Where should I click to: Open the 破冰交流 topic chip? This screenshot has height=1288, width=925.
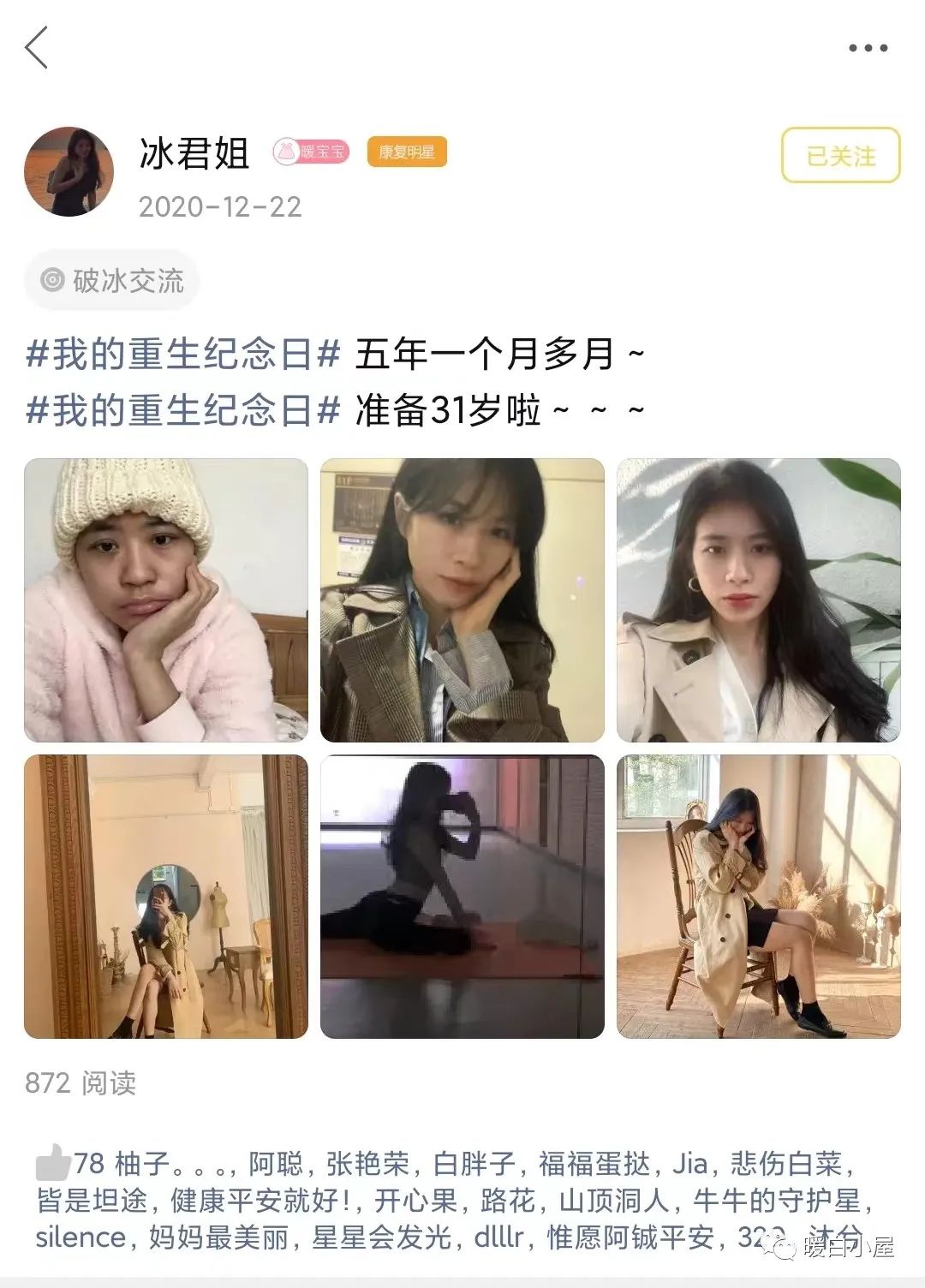pyautogui.click(x=112, y=280)
